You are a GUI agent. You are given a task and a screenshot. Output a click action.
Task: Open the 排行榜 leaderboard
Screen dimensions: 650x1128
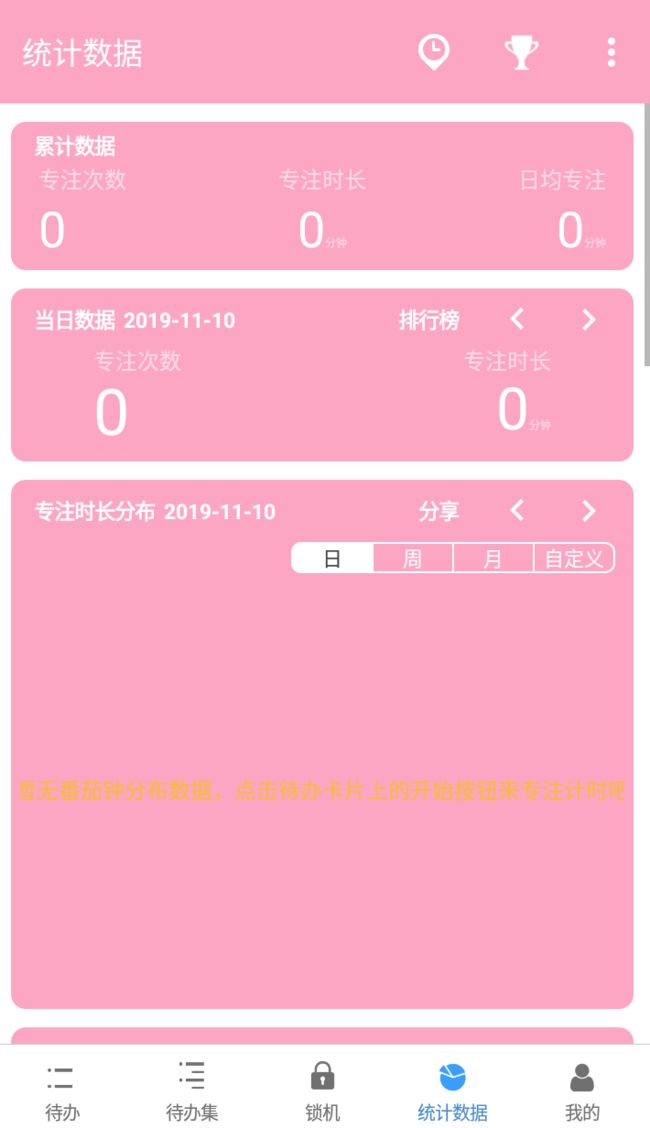click(x=429, y=320)
